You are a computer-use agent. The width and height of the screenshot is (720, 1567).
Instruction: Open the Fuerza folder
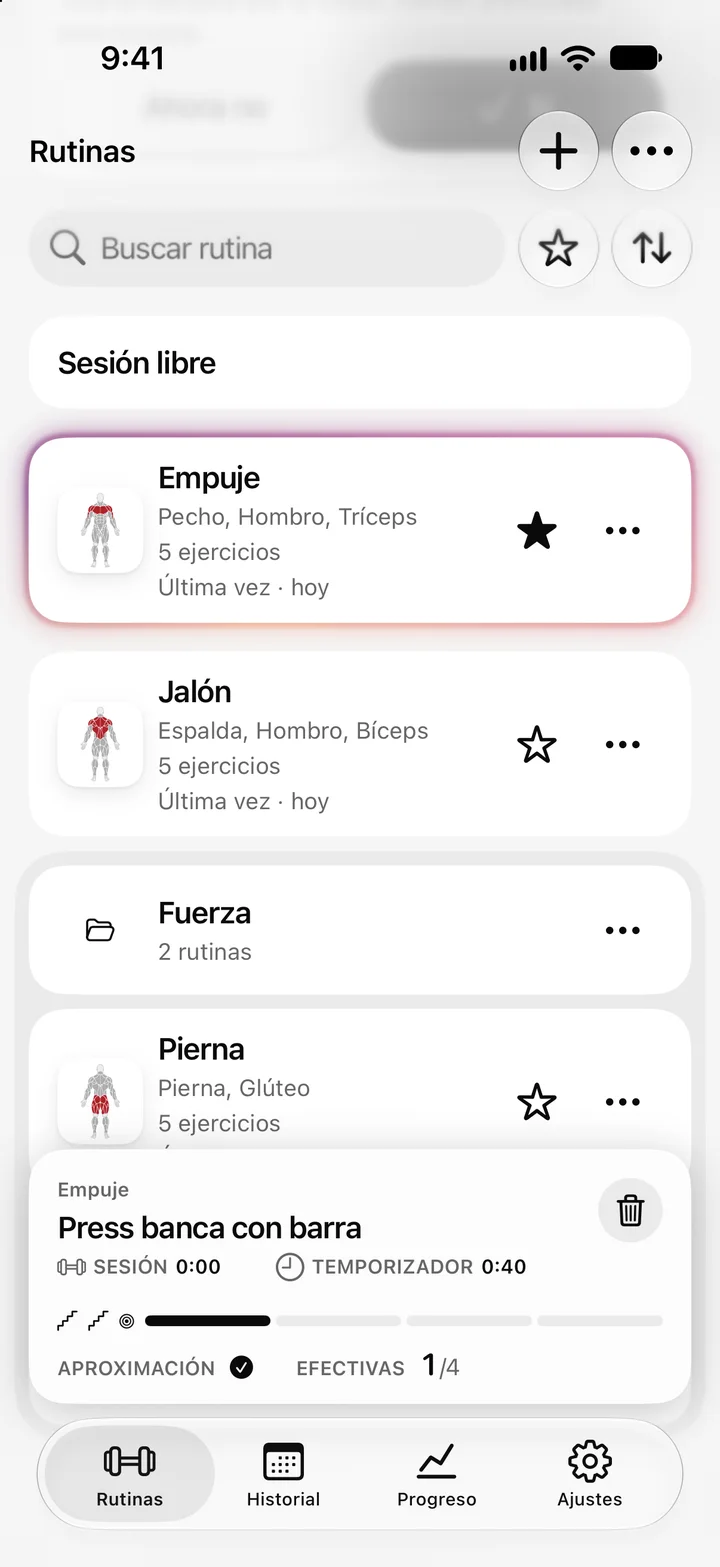pos(360,930)
